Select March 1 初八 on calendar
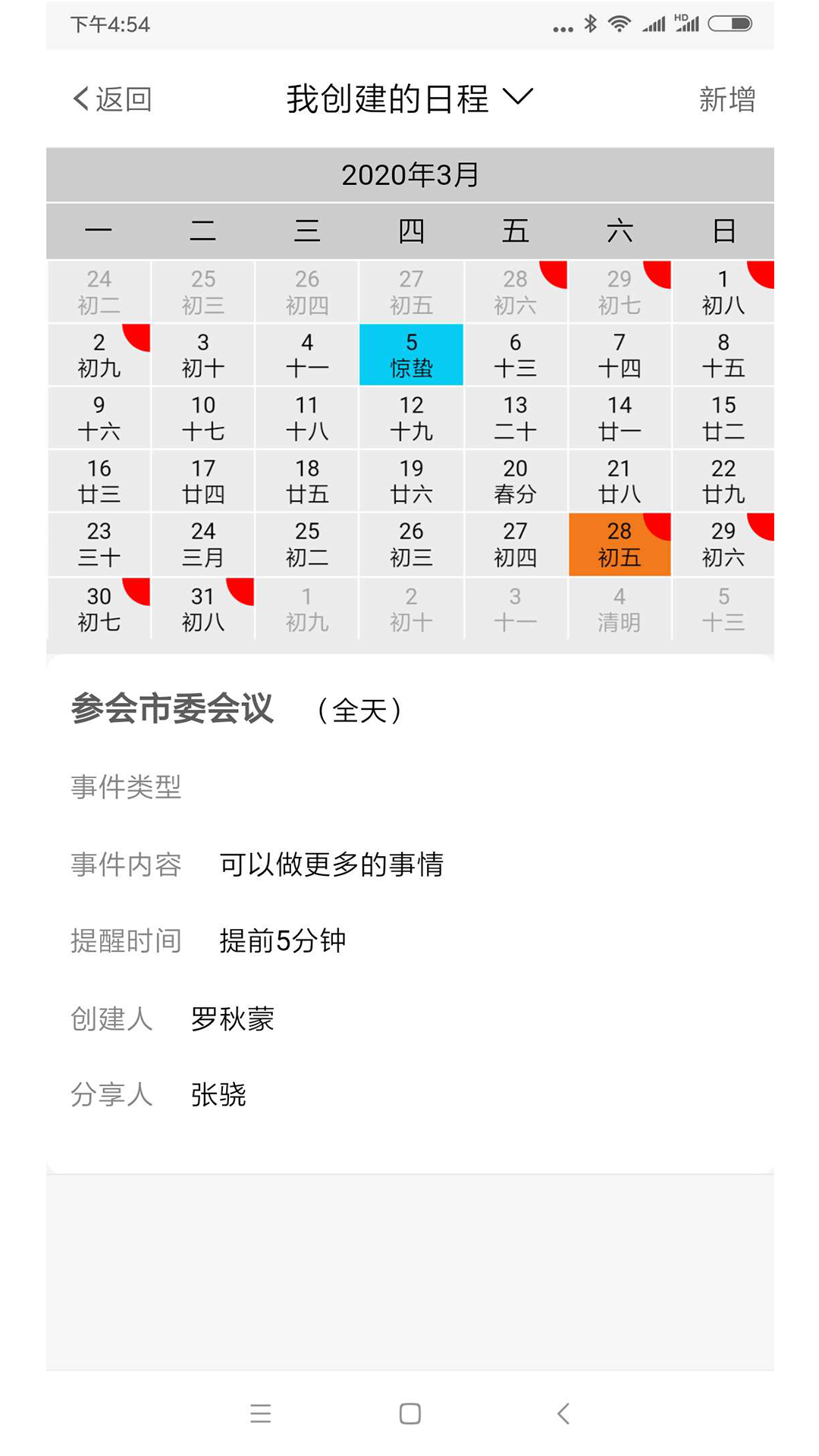 coord(723,292)
